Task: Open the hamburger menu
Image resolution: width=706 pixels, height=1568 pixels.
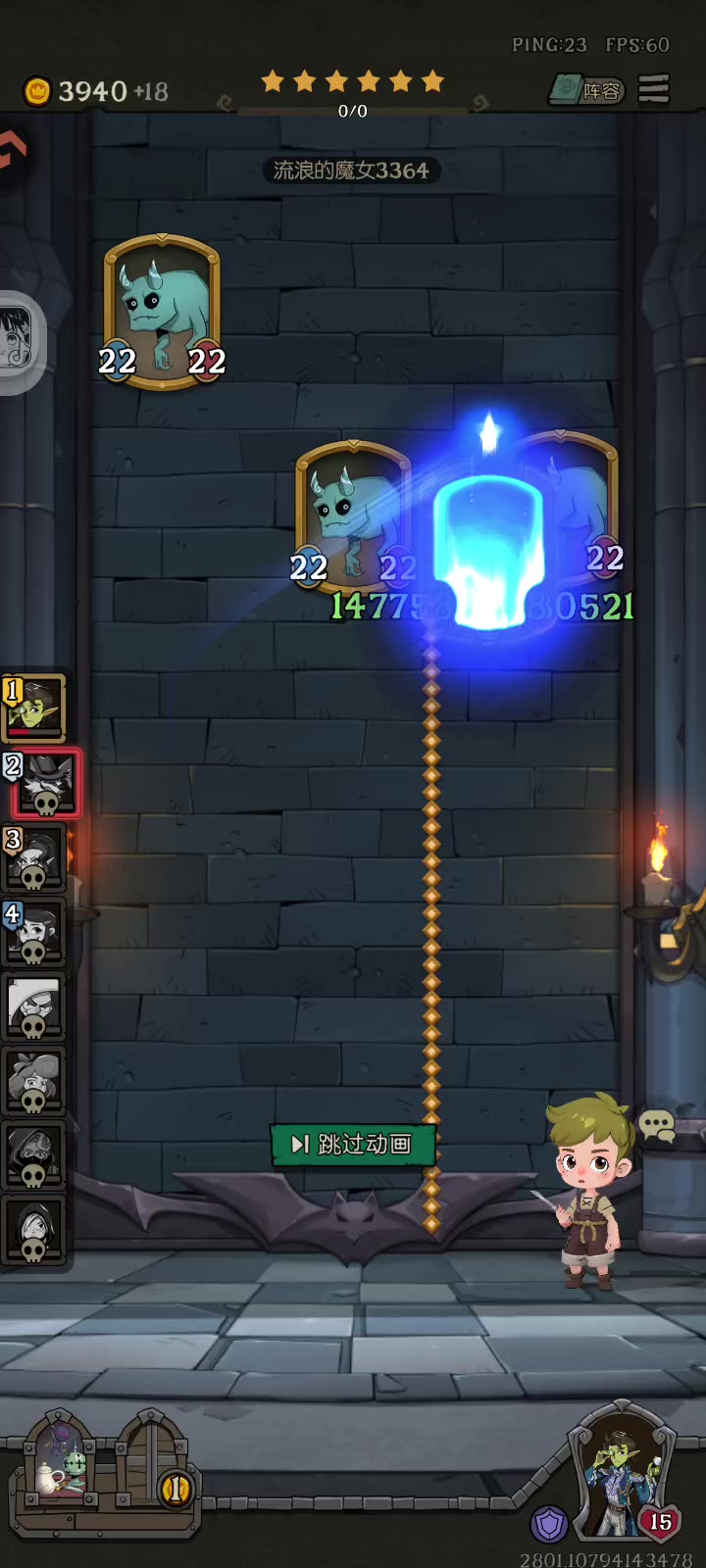Action: point(654,89)
